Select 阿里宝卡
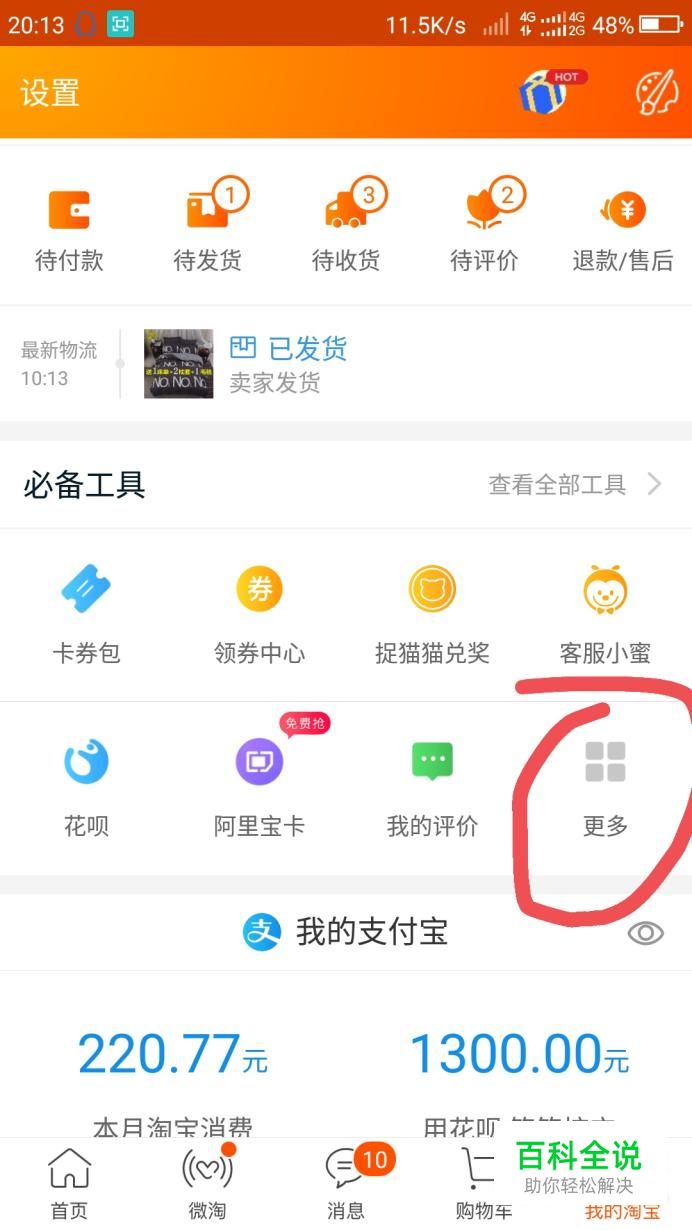Viewport: 692px width, 1230px height. [x=259, y=785]
